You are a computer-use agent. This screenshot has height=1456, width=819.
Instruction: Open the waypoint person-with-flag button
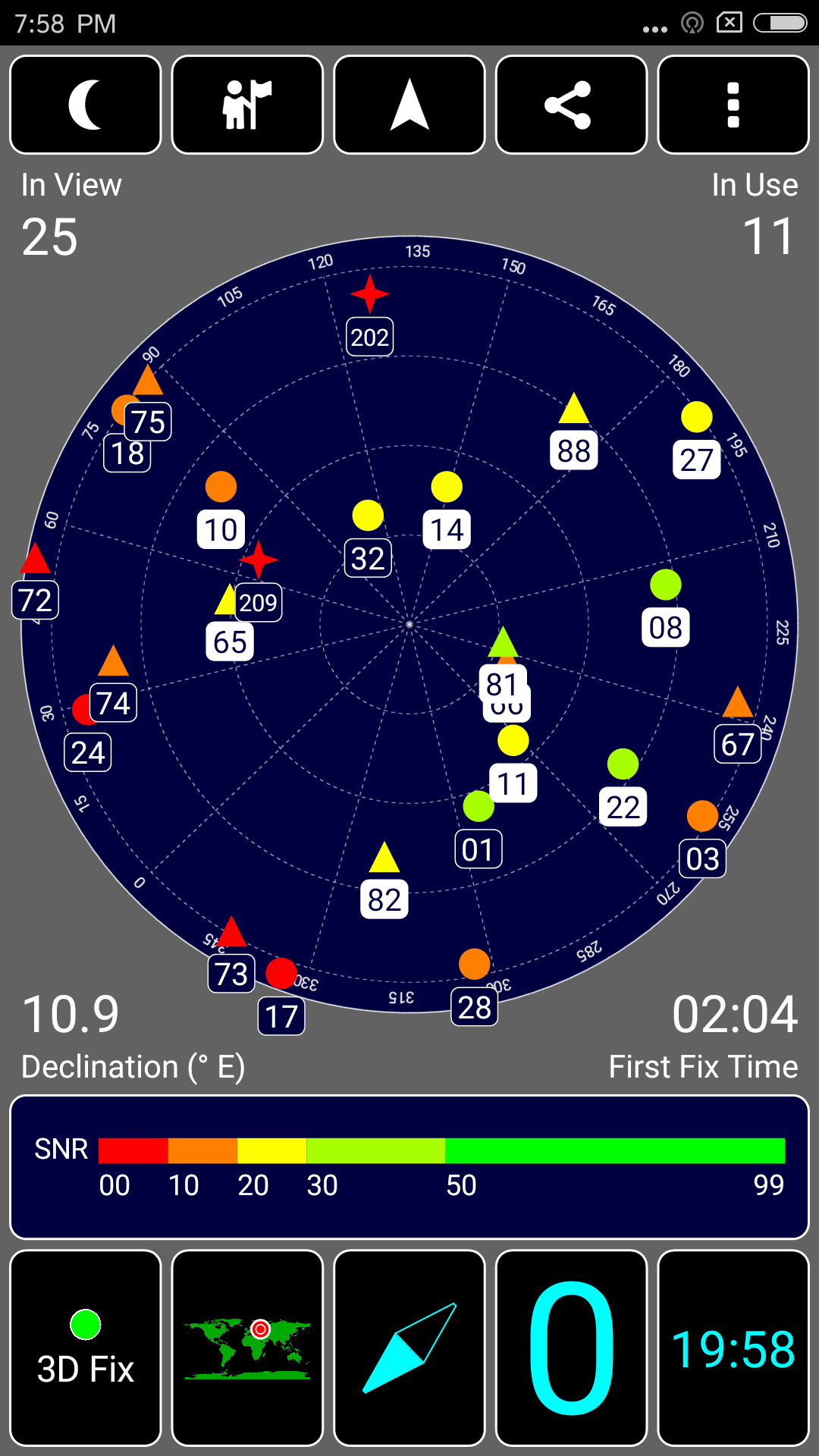[x=247, y=105]
